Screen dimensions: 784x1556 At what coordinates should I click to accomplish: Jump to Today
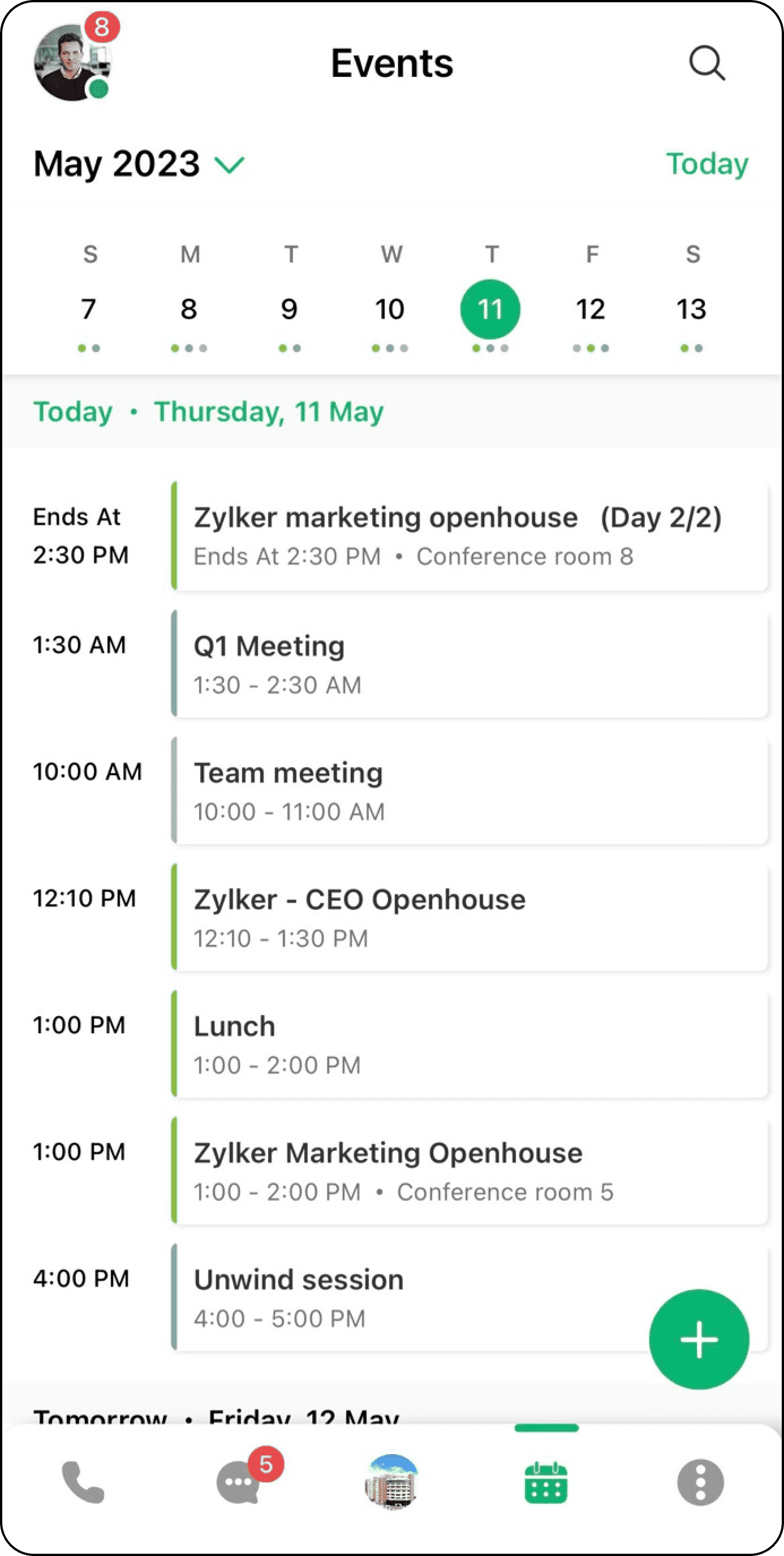click(707, 164)
